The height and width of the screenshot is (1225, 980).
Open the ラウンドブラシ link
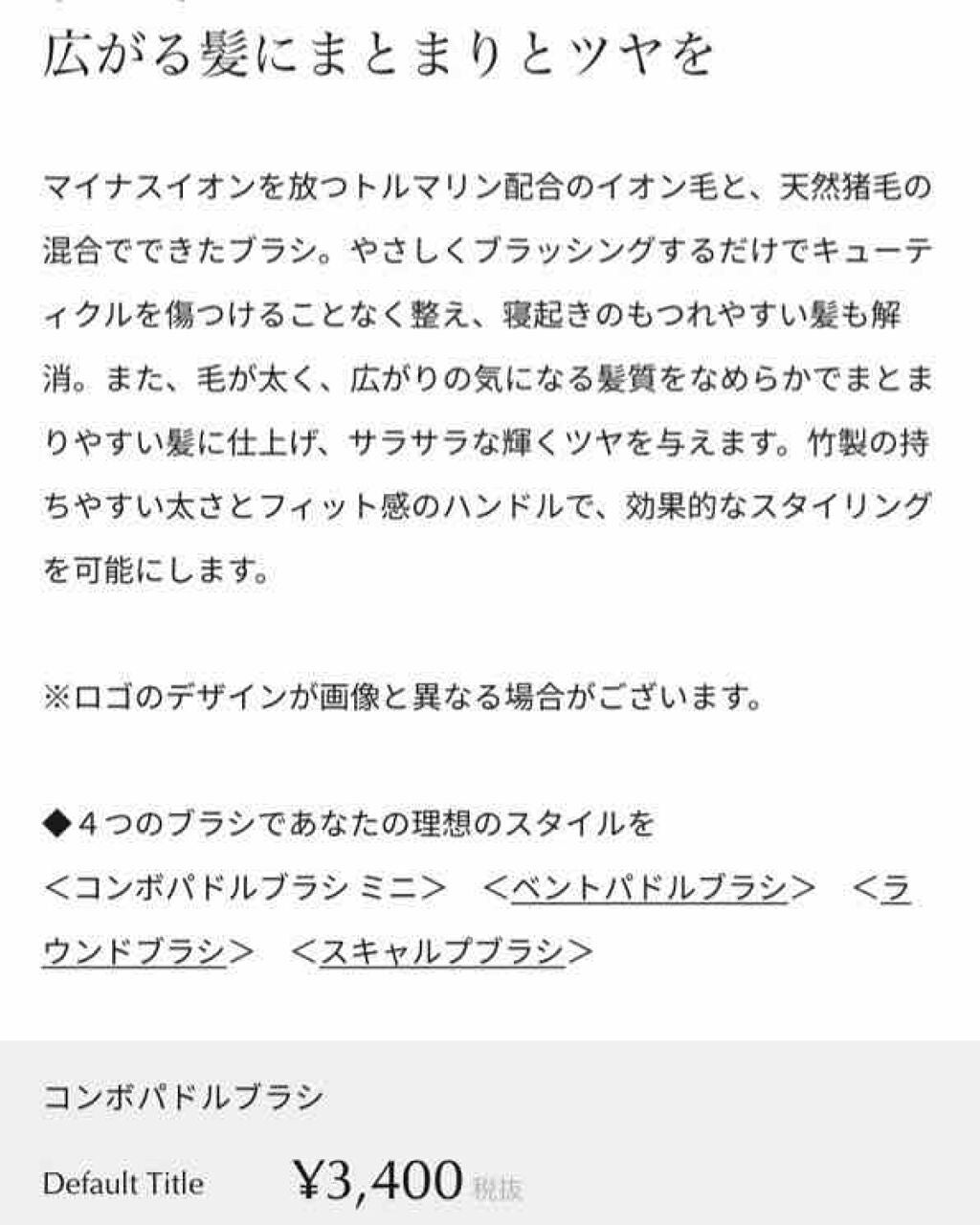click(x=134, y=951)
